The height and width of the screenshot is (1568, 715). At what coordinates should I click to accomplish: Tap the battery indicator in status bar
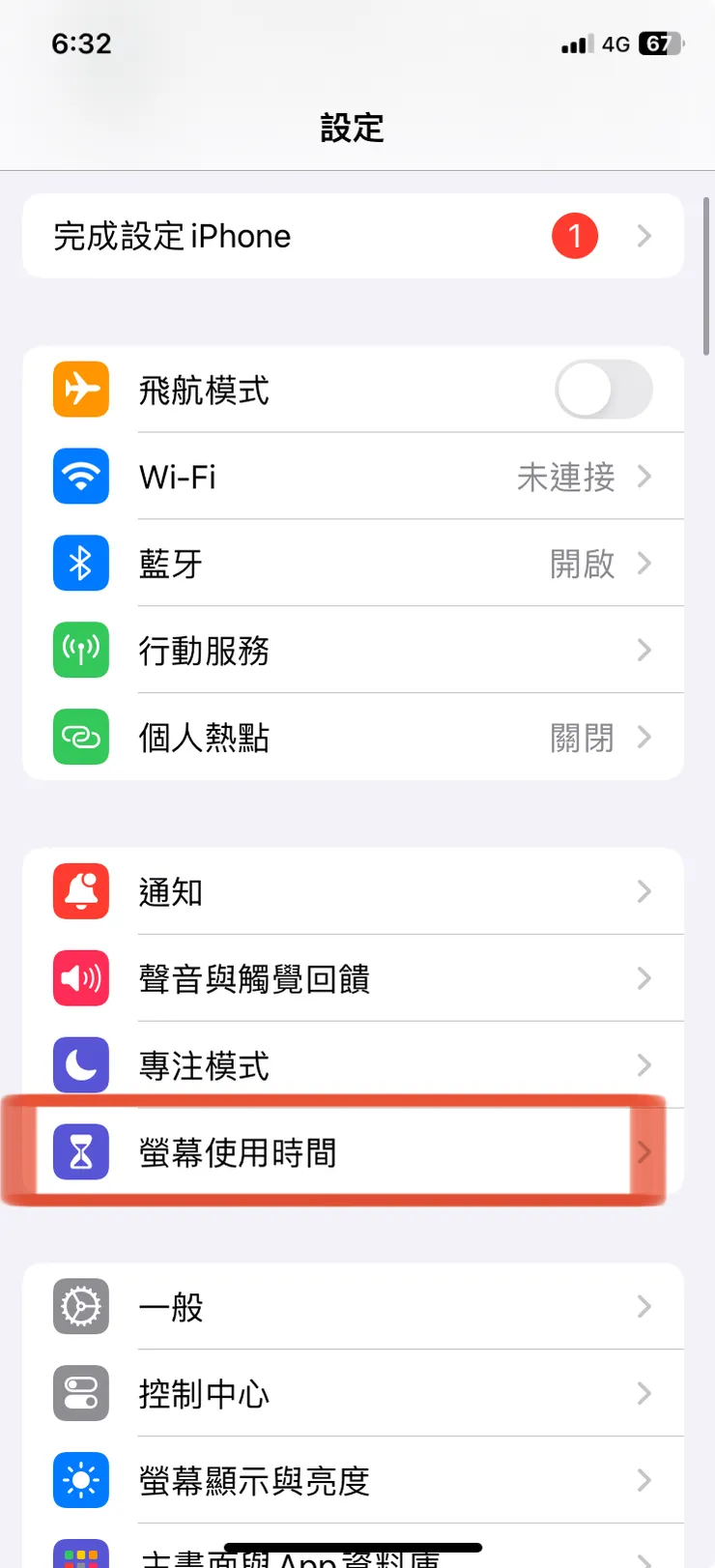(x=656, y=44)
